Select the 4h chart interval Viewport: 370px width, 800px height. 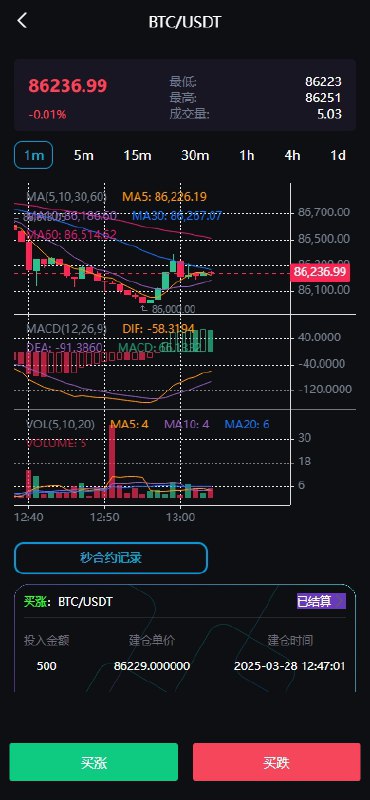(292, 155)
